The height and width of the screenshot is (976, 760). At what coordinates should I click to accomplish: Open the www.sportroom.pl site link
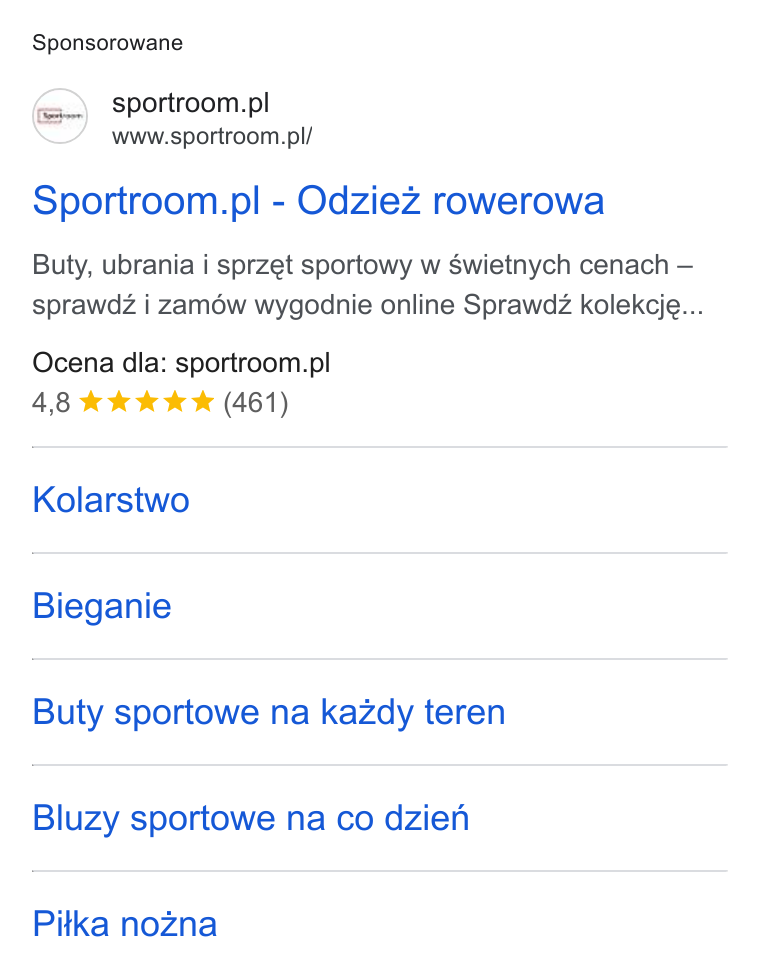pyautogui.click(x=212, y=136)
